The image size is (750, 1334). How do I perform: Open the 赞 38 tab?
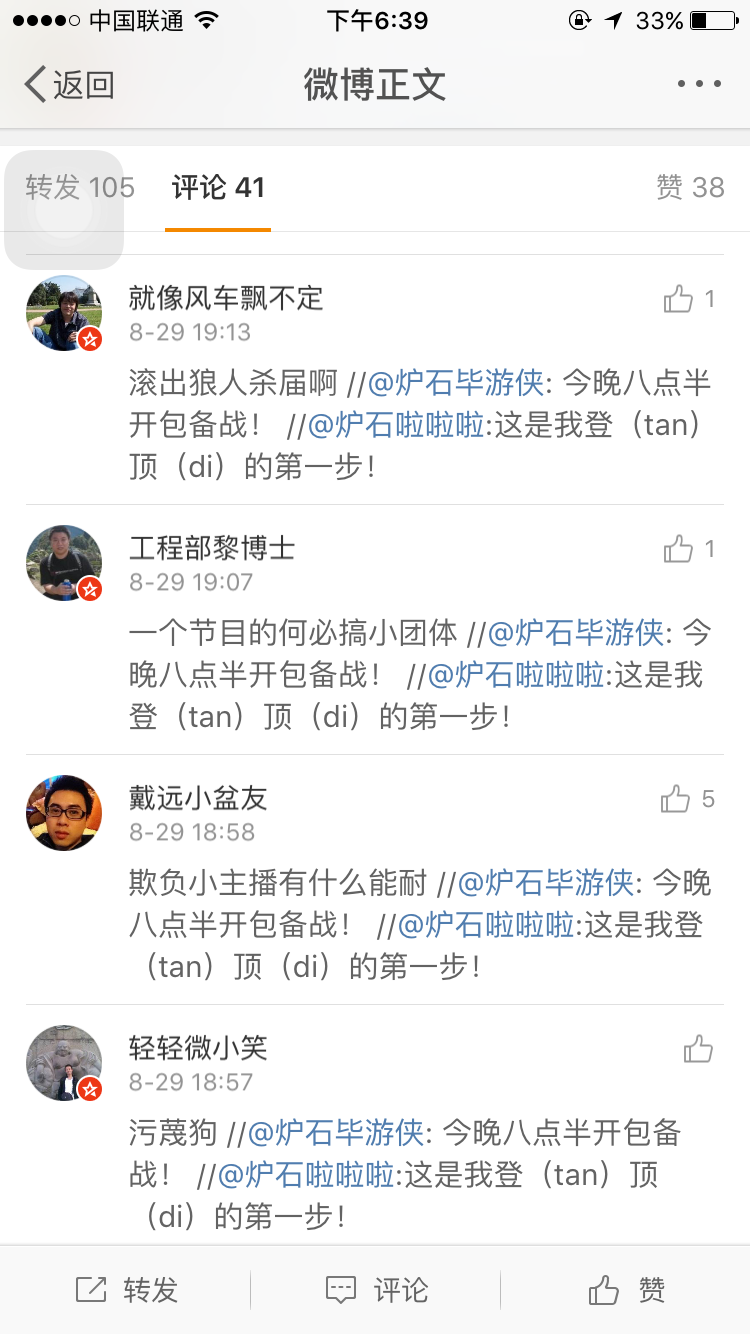(x=690, y=187)
